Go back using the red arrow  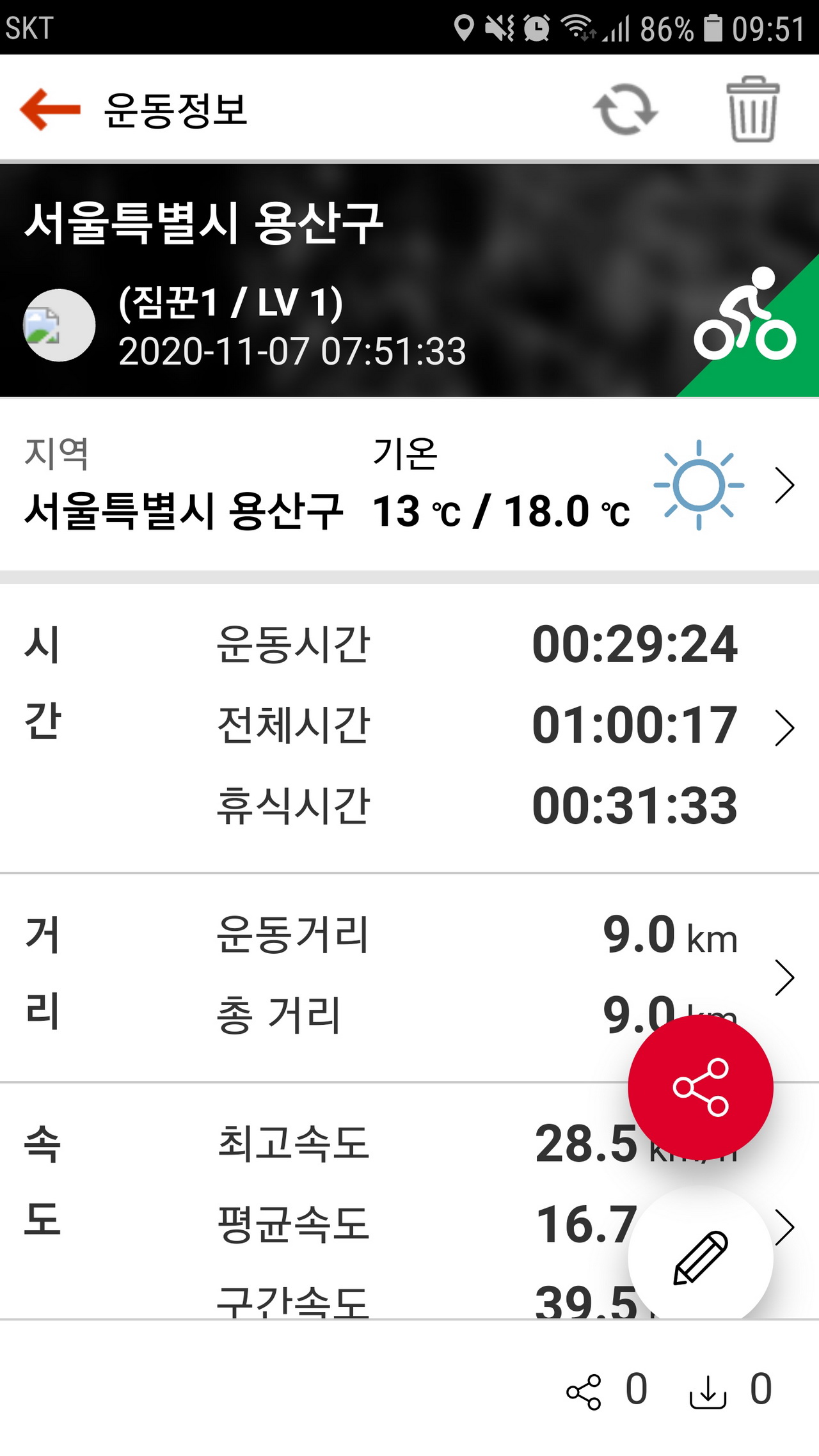(50, 109)
